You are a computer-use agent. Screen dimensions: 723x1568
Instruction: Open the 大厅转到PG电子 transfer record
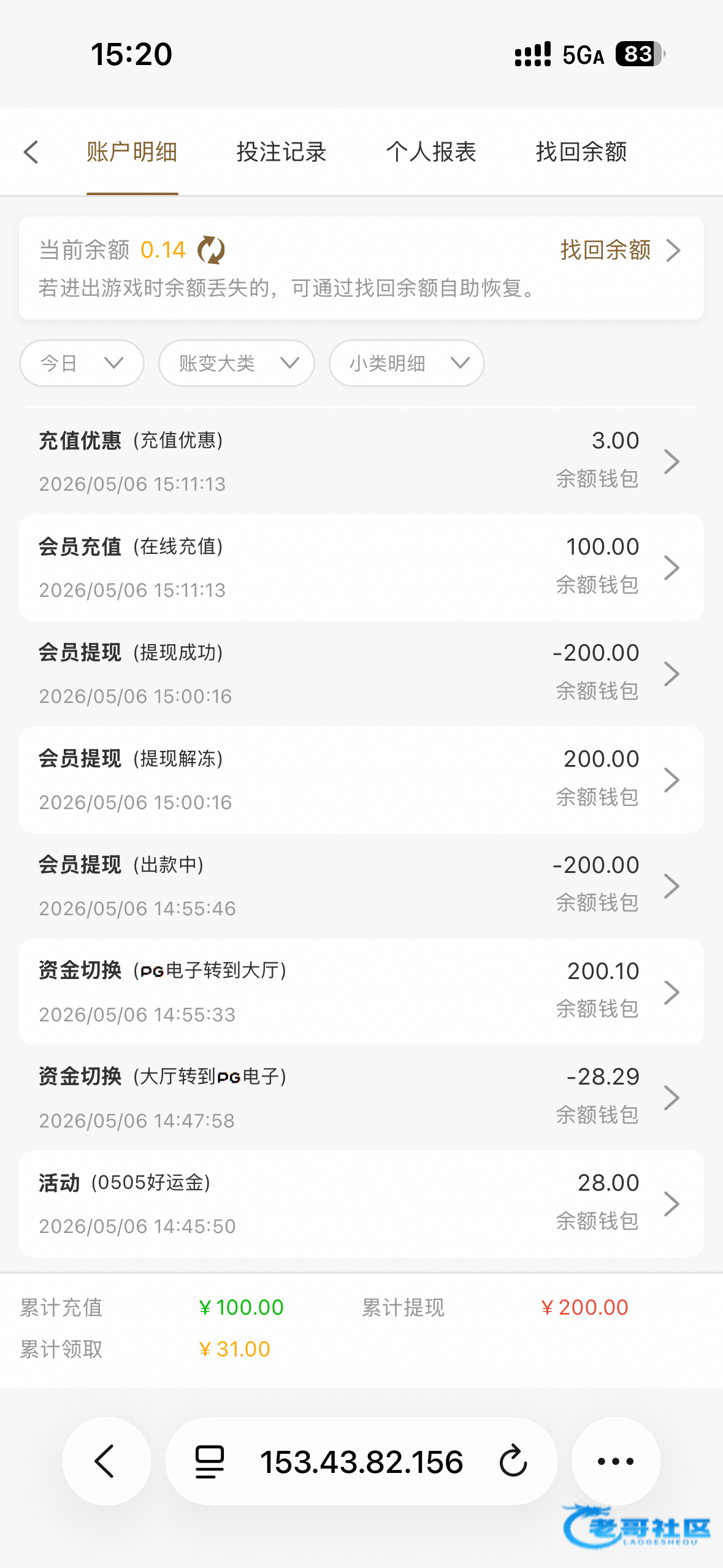[361, 1098]
